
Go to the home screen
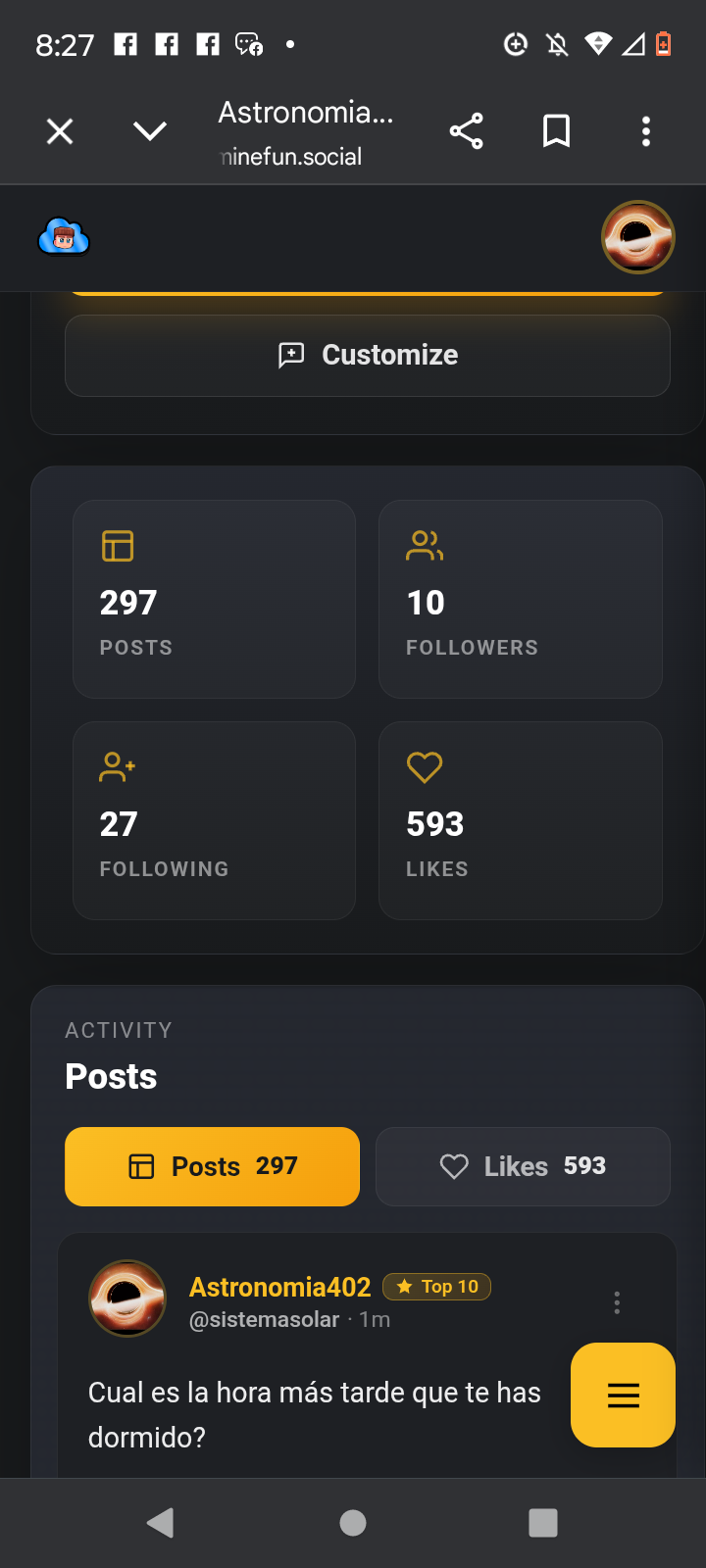click(353, 1522)
